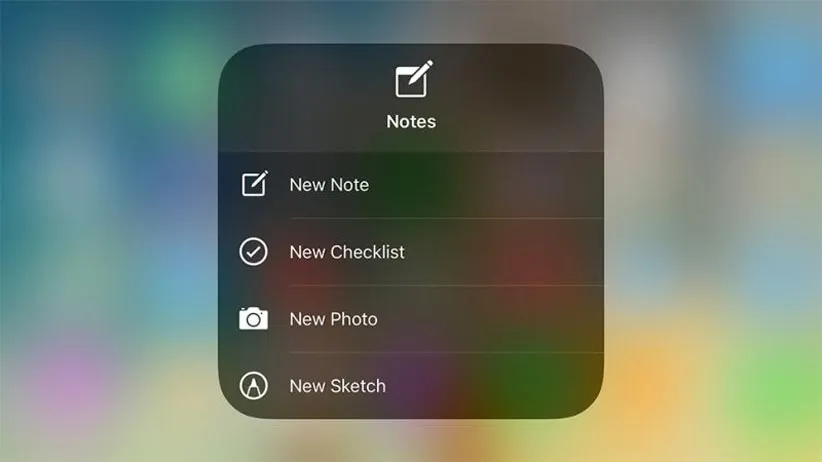Create a New Note
The height and width of the screenshot is (462, 822).
click(329, 185)
